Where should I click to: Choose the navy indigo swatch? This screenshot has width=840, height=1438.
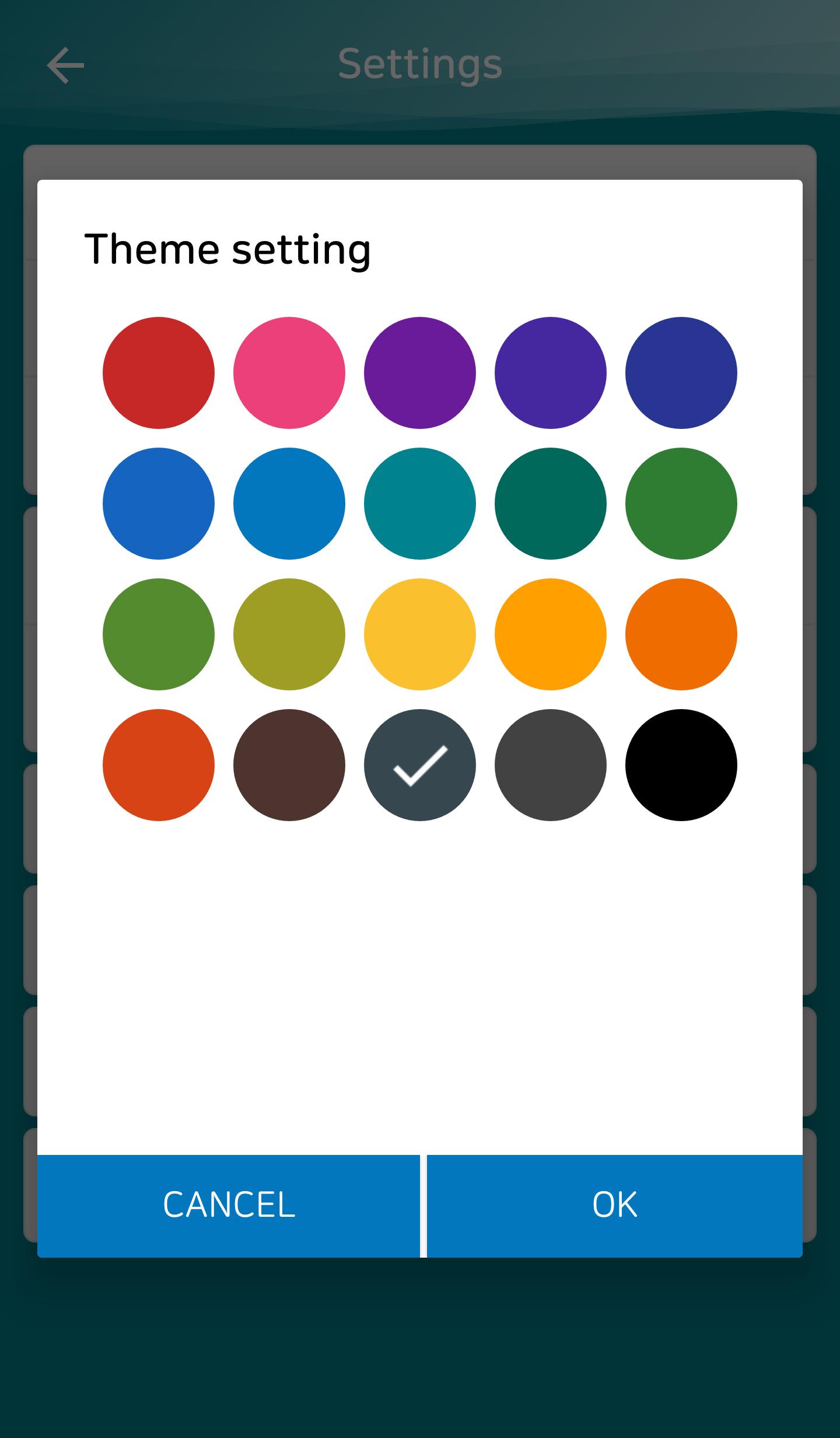pyautogui.click(x=681, y=372)
